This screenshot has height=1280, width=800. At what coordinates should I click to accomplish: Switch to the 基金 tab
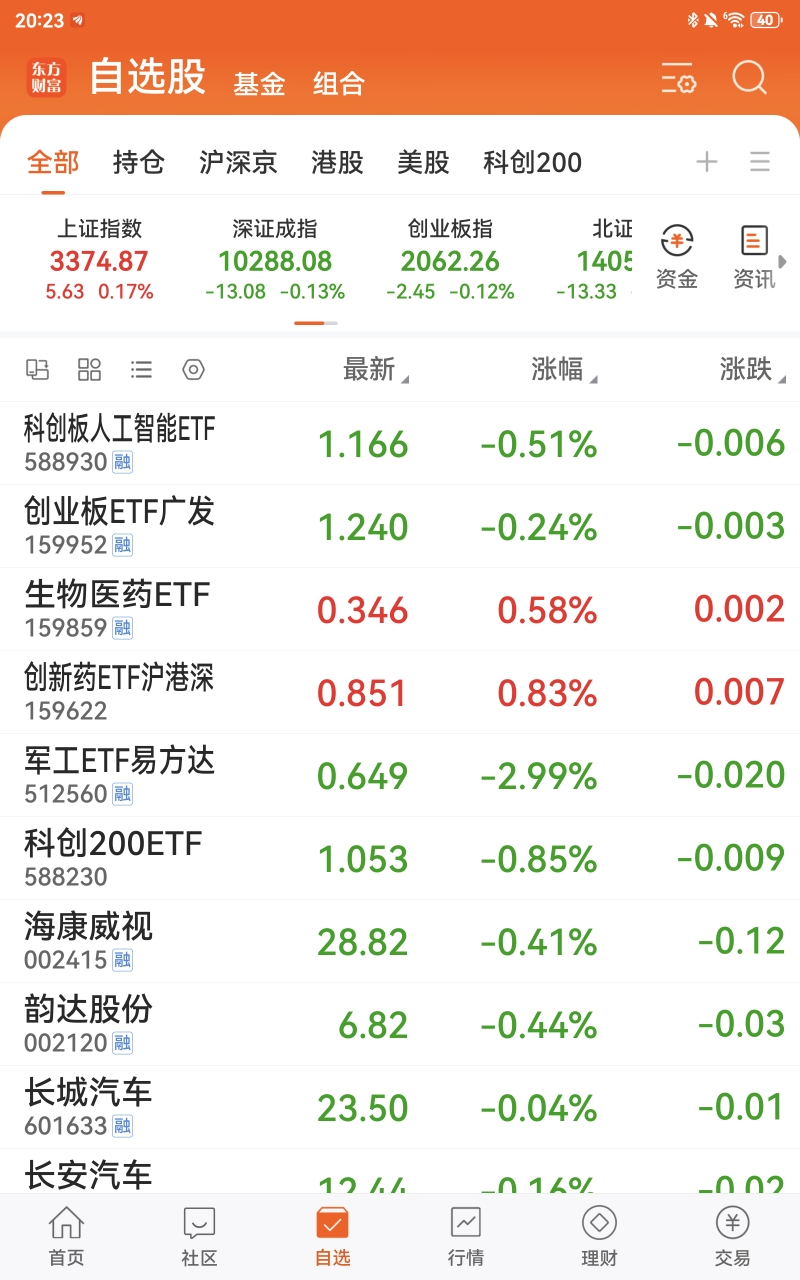point(259,84)
